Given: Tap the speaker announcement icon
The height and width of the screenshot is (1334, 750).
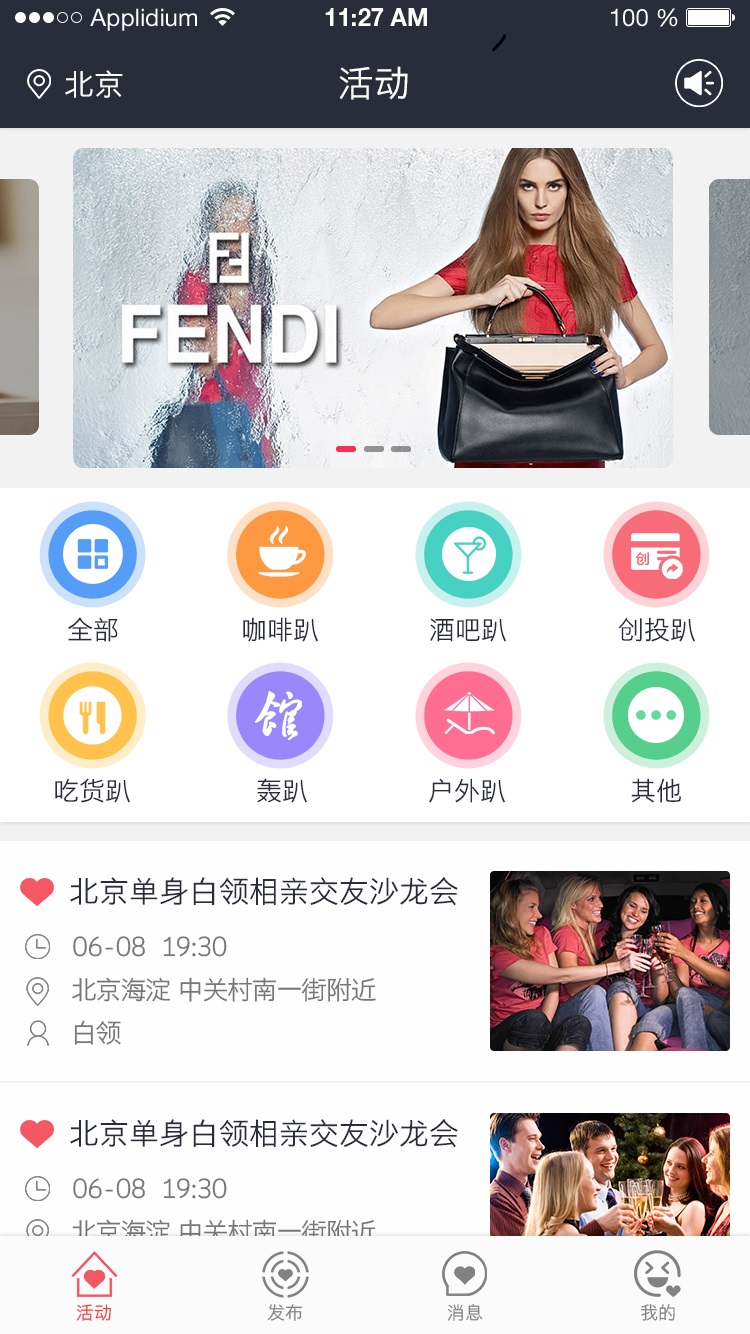Looking at the screenshot, I should 698,83.
